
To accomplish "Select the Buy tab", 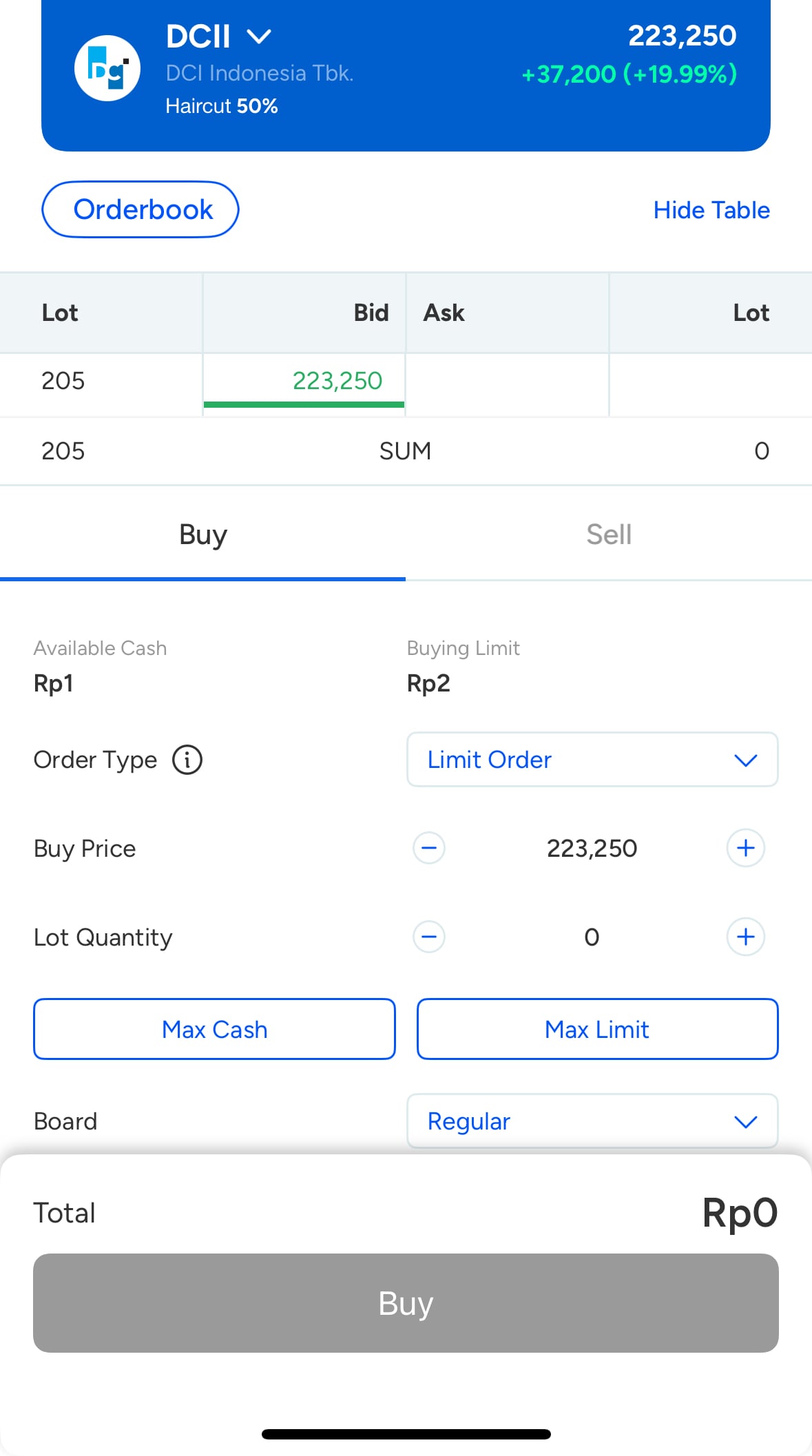I will (x=202, y=534).
